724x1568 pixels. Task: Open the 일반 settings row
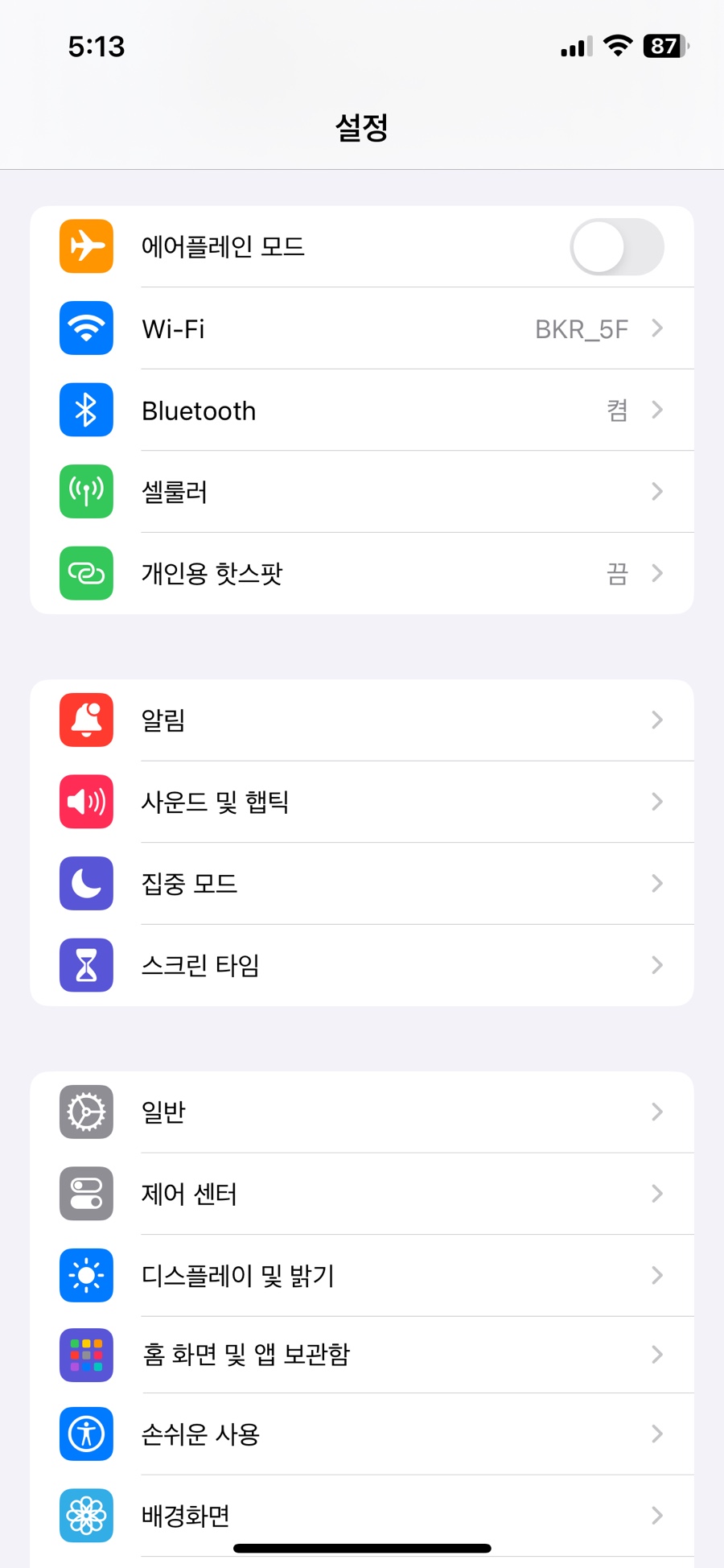point(362,1112)
